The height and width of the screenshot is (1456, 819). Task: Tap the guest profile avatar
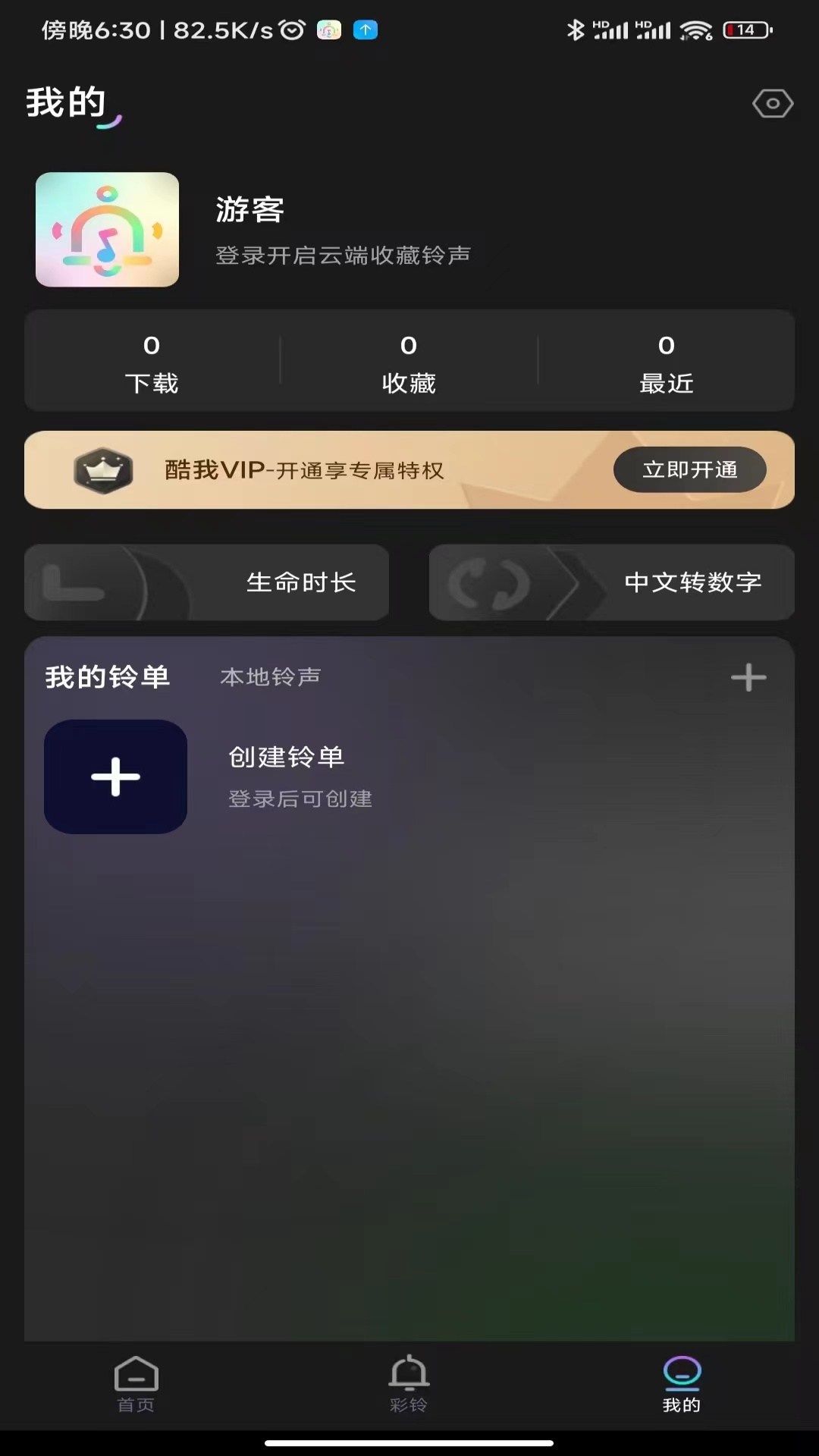[107, 229]
